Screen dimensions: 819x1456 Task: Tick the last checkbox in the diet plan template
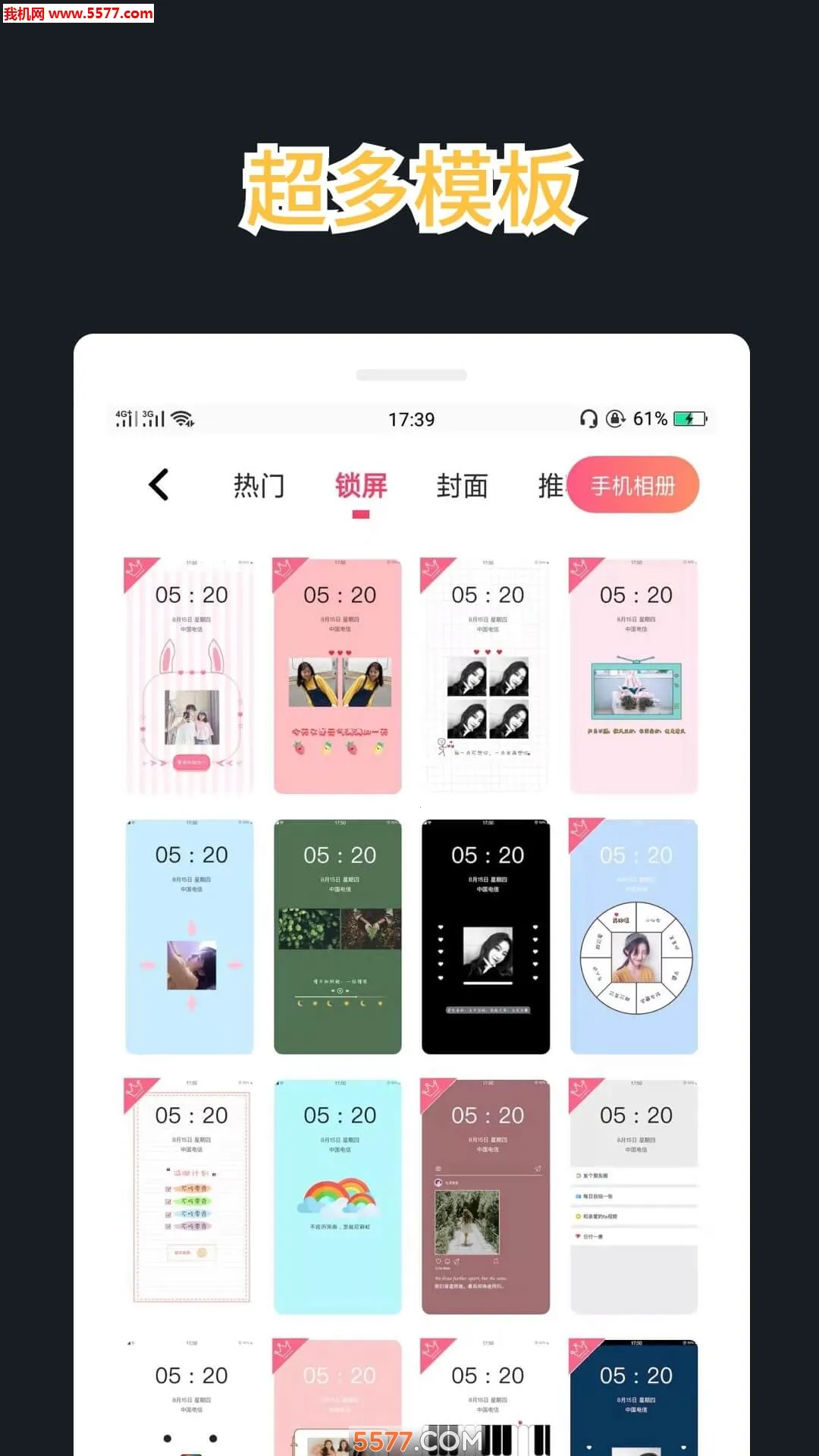(x=168, y=1225)
